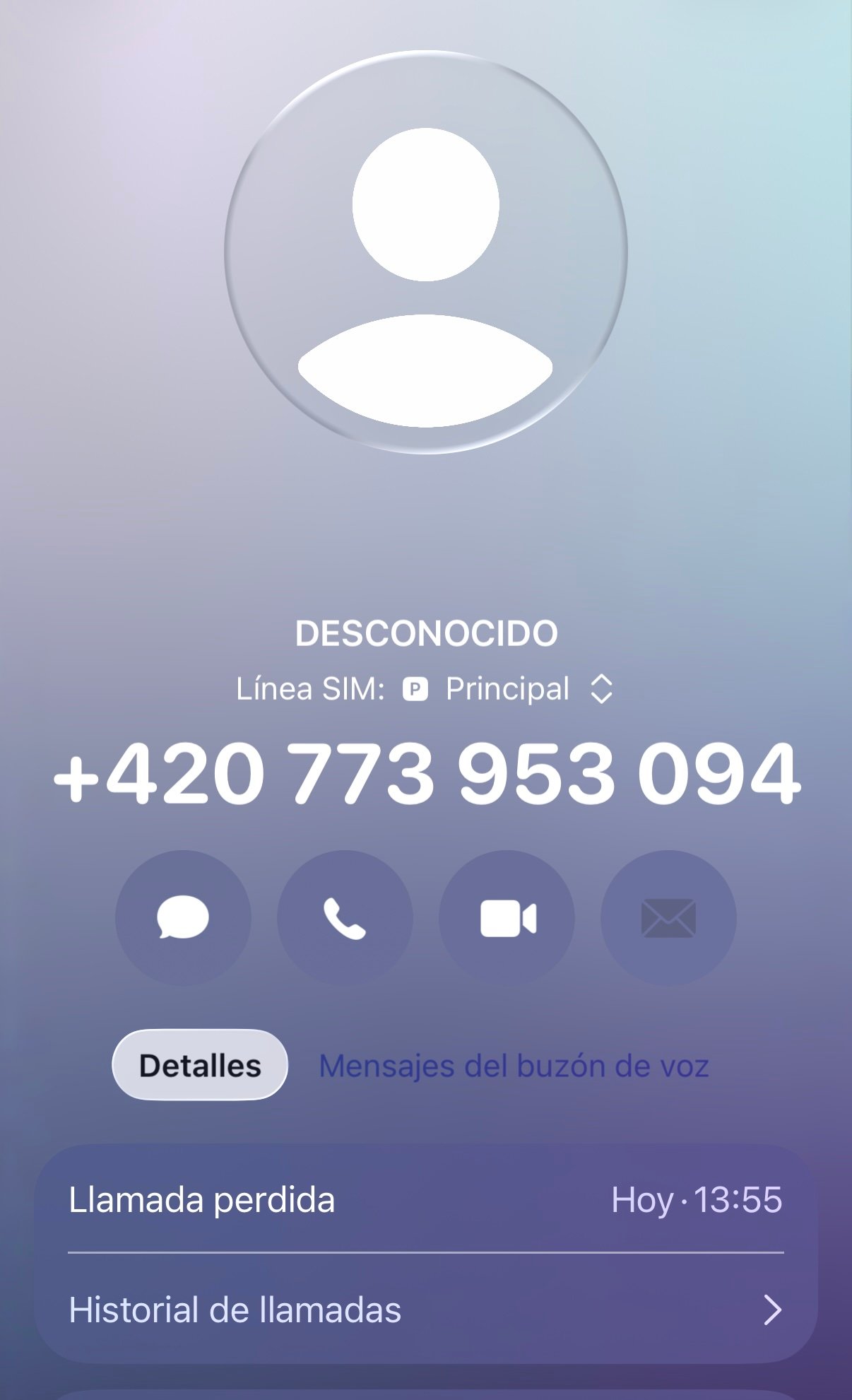This screenshot has height=1400, width=852.
Task: Open Historial de llamadas
Action: click(426, 1310)
